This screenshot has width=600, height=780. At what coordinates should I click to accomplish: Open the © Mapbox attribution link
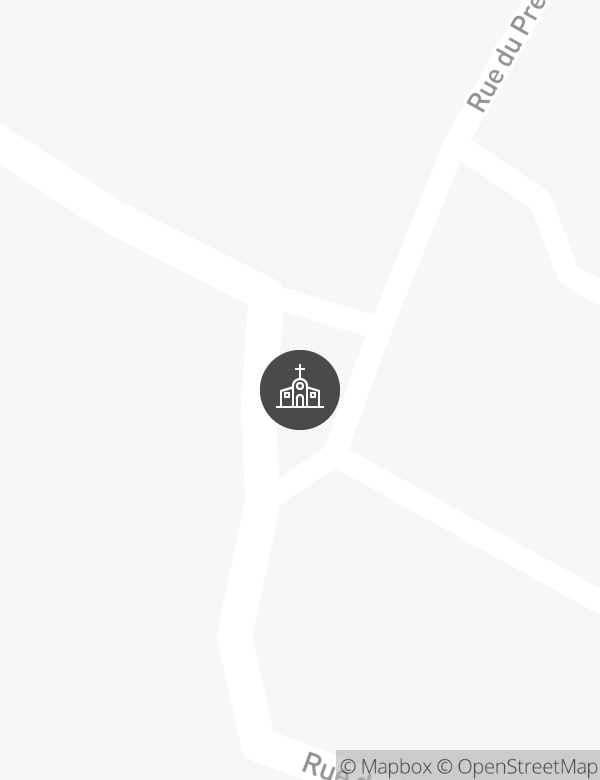[386, 767]
